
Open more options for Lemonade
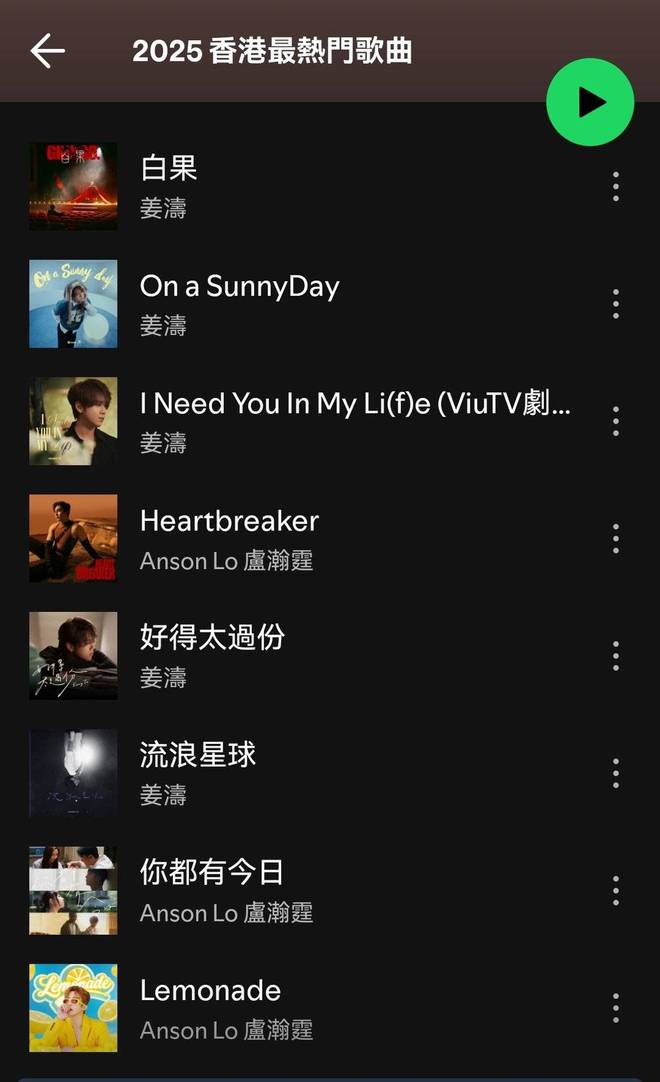click(615, 1008)
